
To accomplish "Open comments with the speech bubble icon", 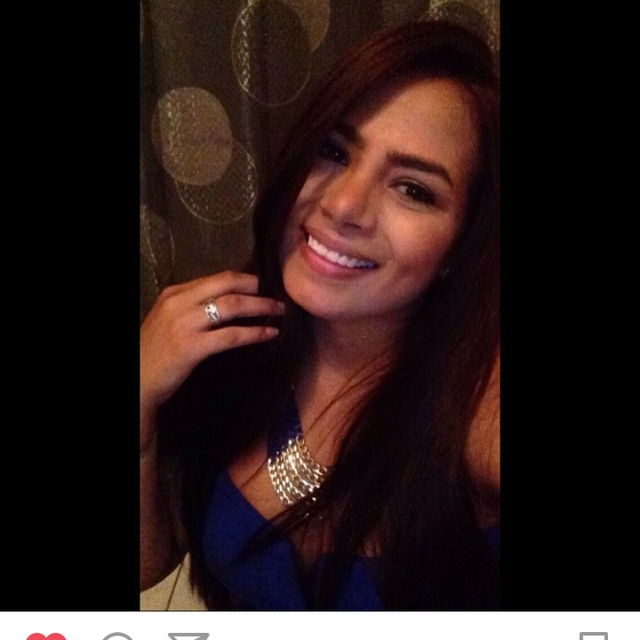I will (118, 636).
